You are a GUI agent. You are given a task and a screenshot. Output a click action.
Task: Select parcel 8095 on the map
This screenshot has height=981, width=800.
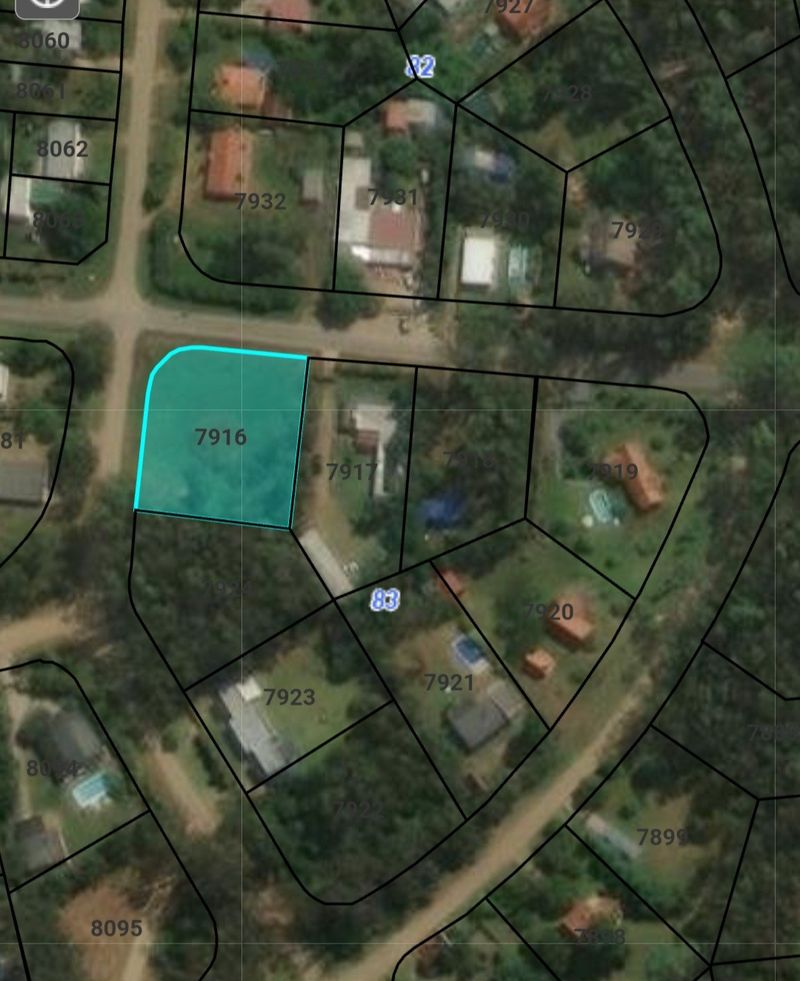116,928
